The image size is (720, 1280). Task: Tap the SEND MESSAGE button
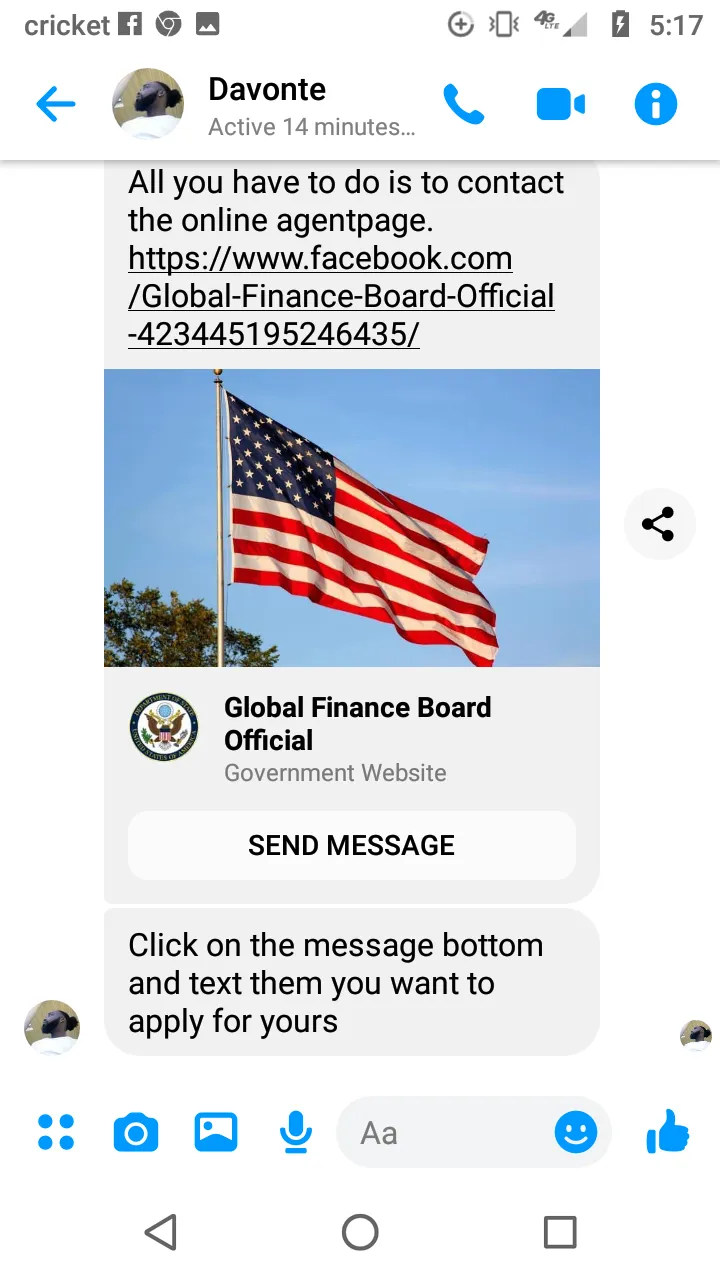pyautogui.click(x=352, y=845)
